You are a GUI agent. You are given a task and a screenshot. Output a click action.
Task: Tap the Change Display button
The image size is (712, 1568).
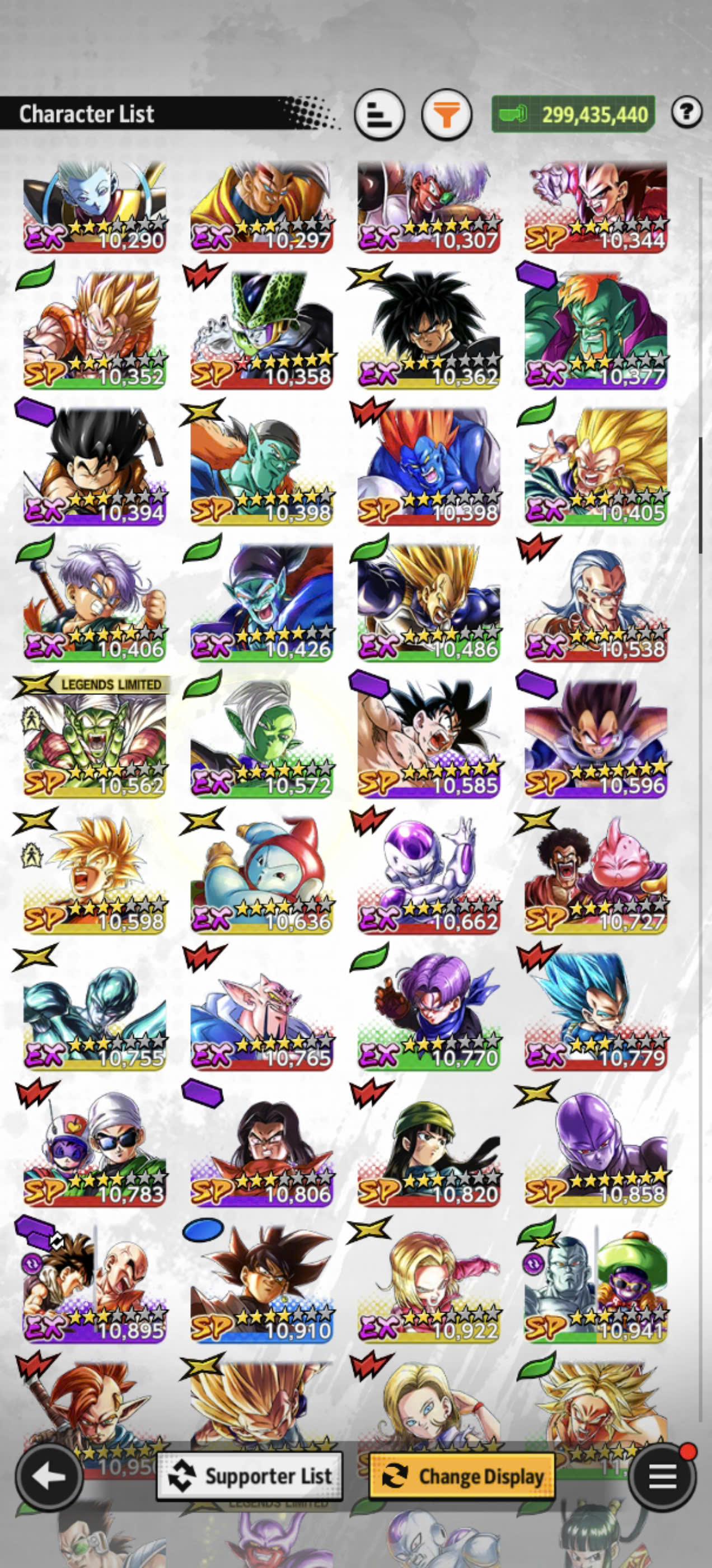pos(462,1476)
